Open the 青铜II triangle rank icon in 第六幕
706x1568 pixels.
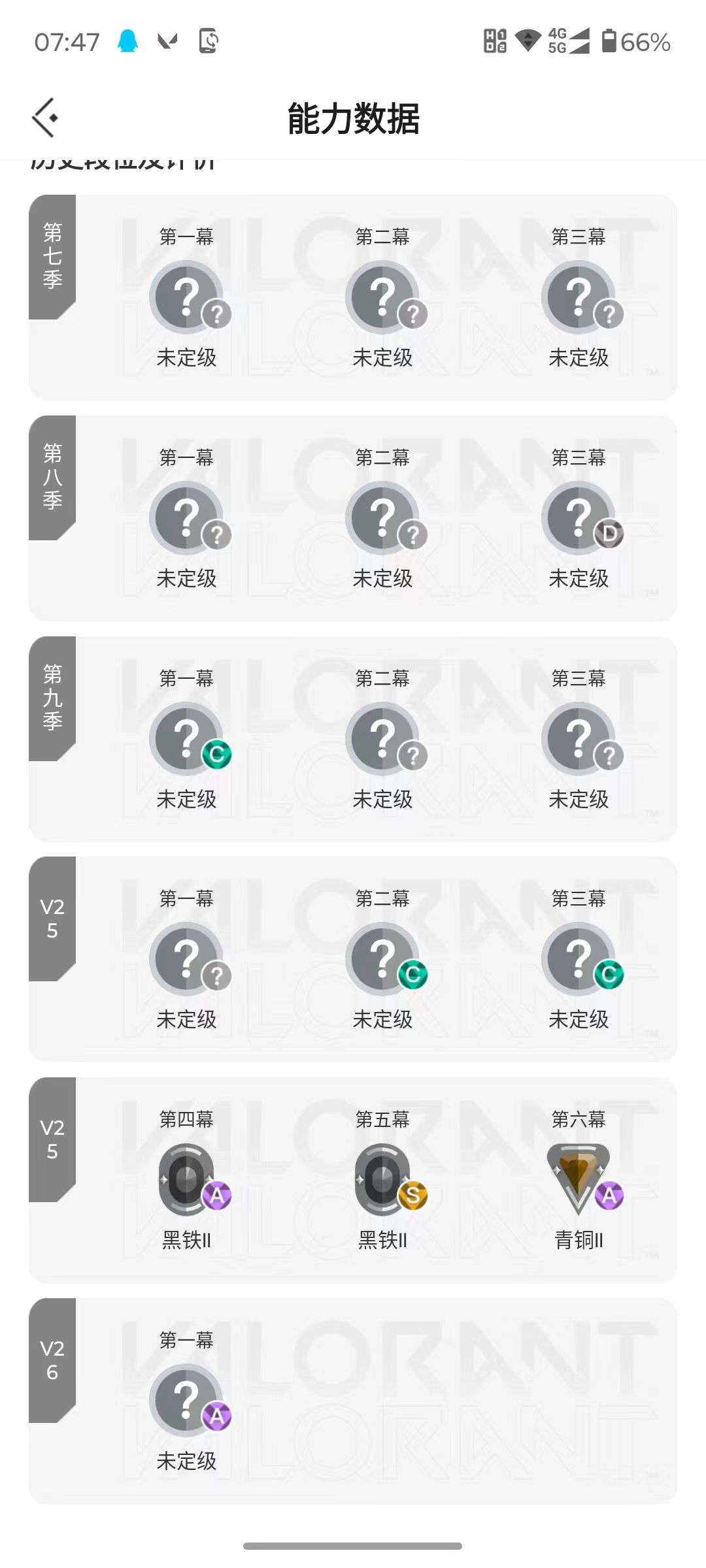click(x=578, y=1176)
